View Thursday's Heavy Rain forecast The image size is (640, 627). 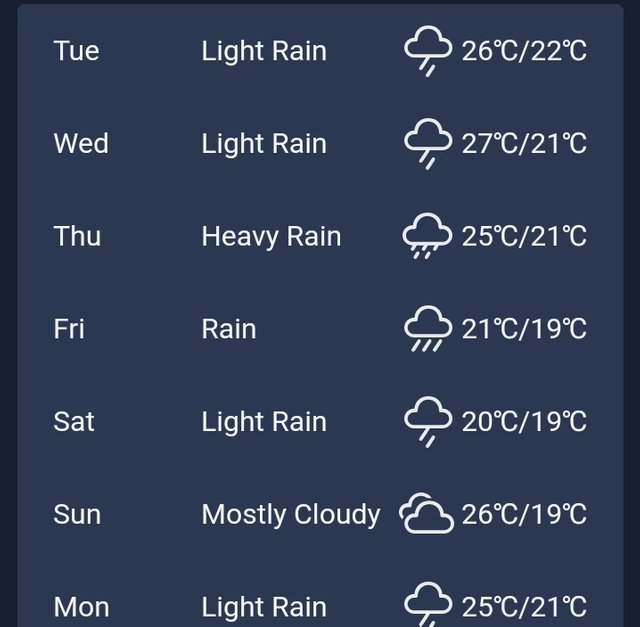point(320,237)
